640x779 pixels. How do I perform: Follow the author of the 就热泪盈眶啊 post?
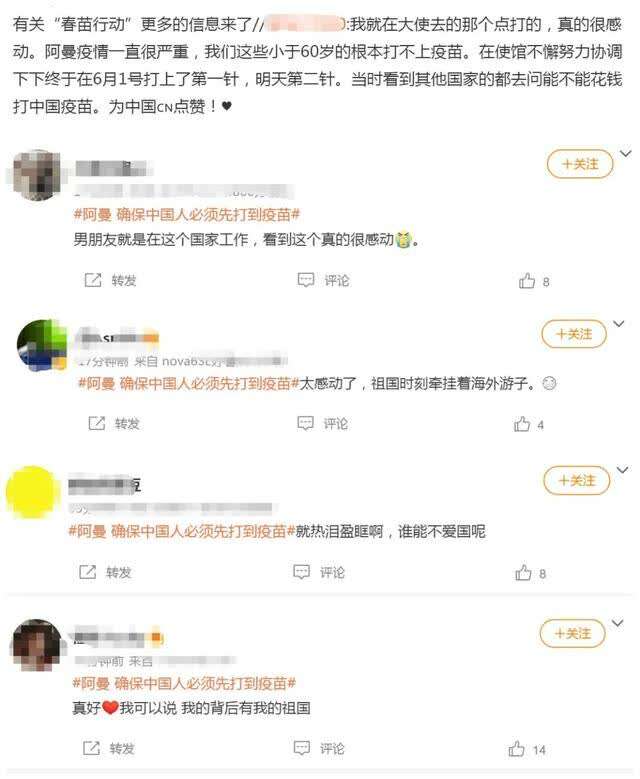click(576, 481)
